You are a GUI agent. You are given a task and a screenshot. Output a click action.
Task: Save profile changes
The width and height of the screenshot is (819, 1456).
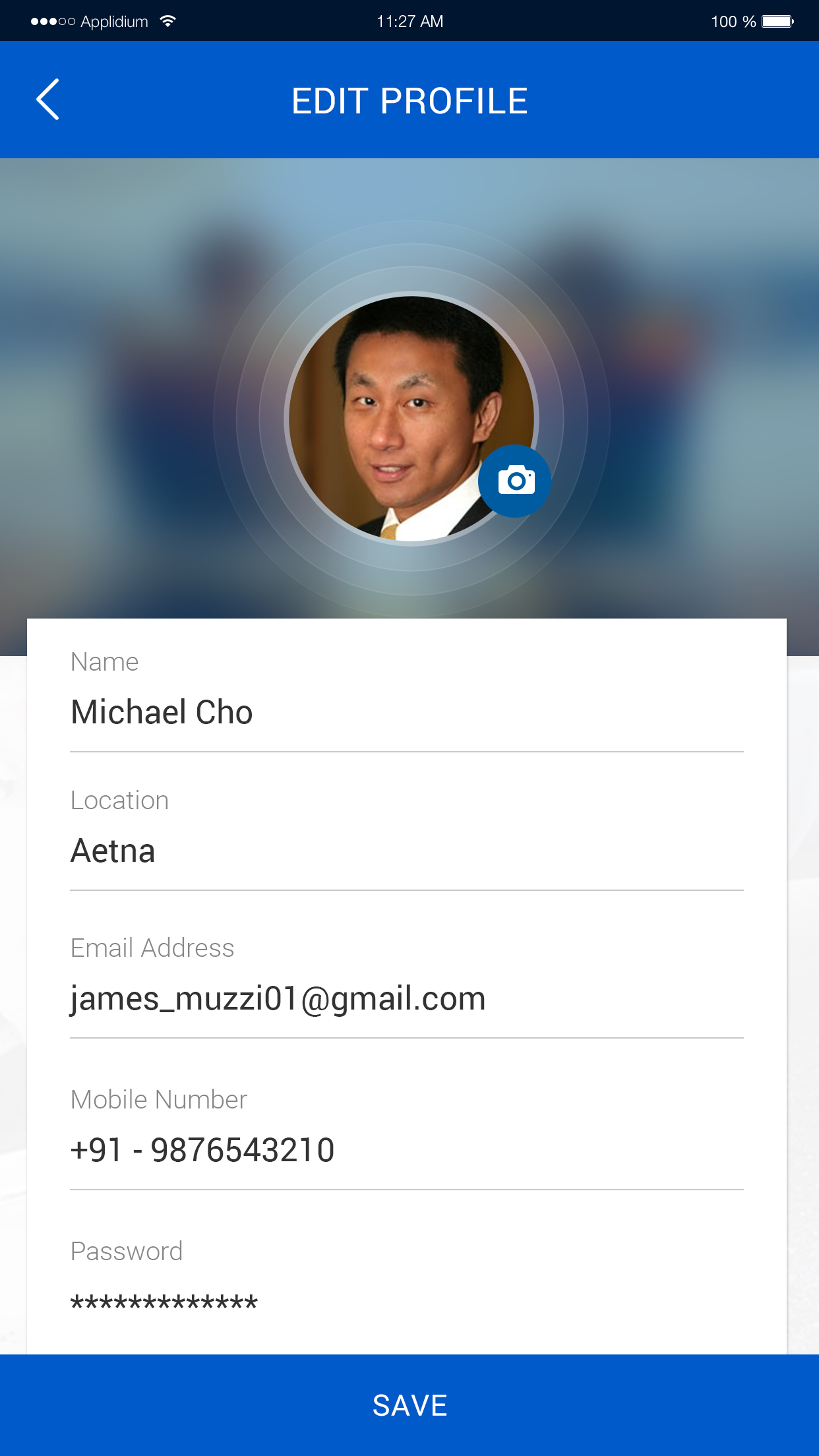point(409,1405)
